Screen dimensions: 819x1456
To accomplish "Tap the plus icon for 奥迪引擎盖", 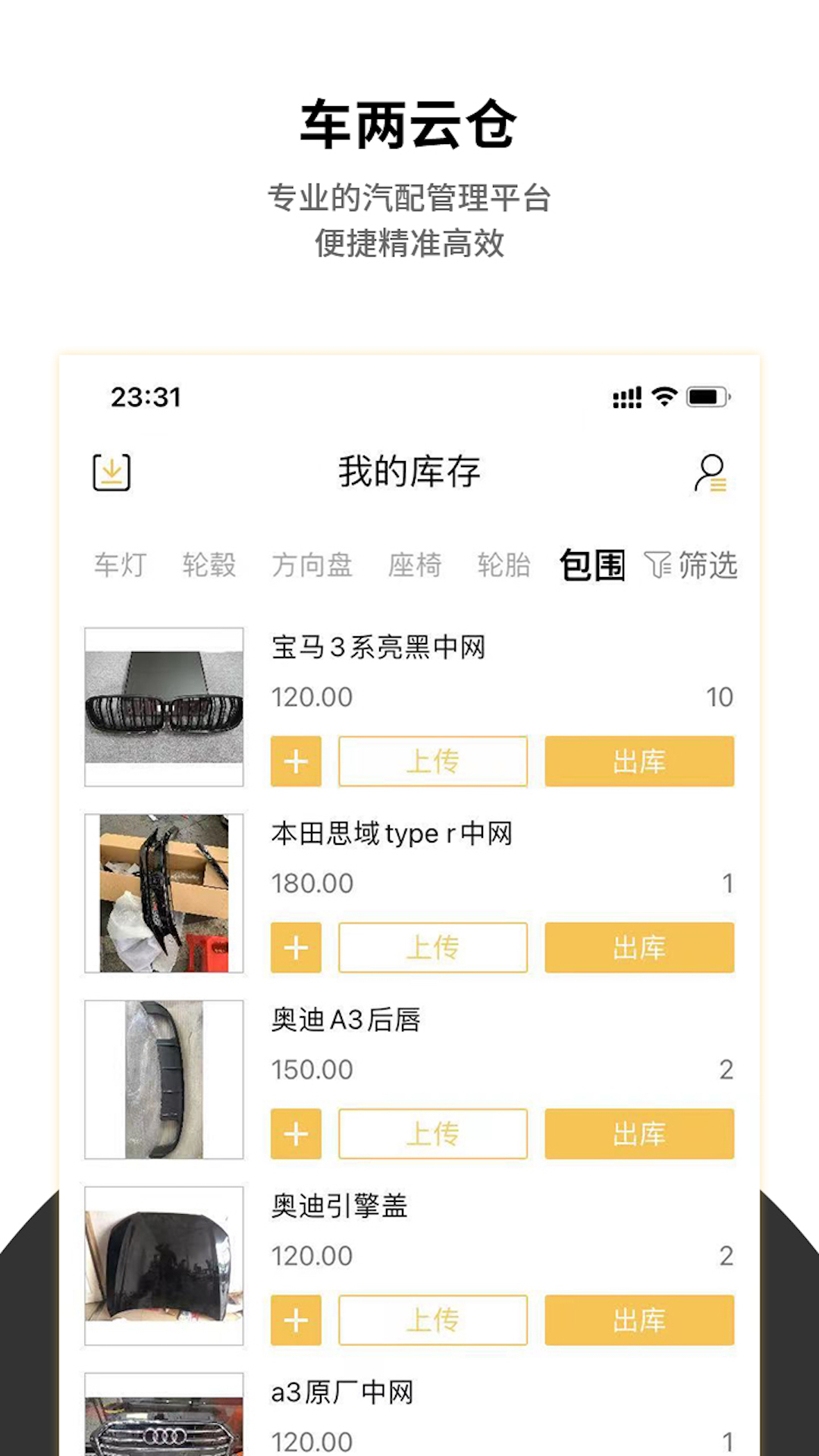I will [x=296, y=1320].
